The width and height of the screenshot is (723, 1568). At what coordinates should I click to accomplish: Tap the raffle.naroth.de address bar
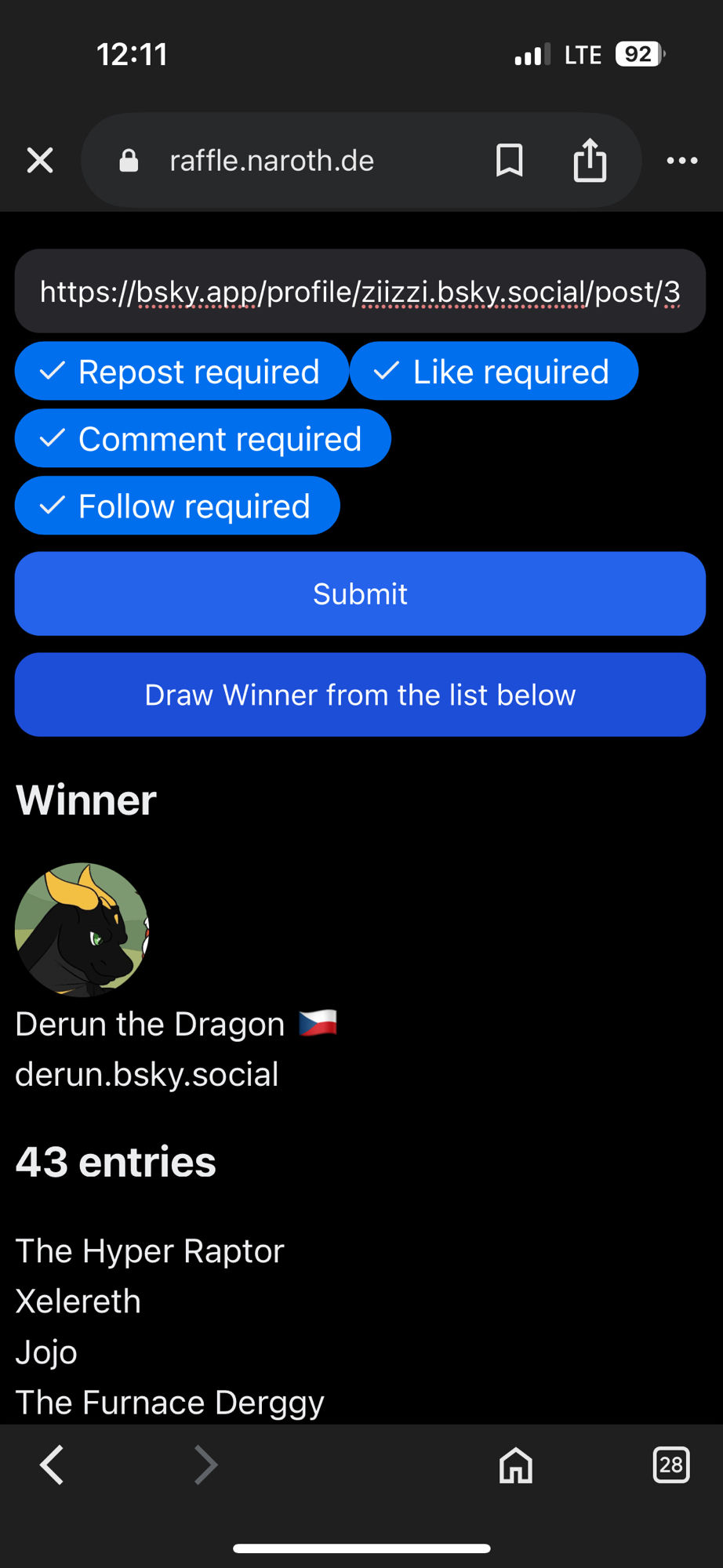coord(271,161)
